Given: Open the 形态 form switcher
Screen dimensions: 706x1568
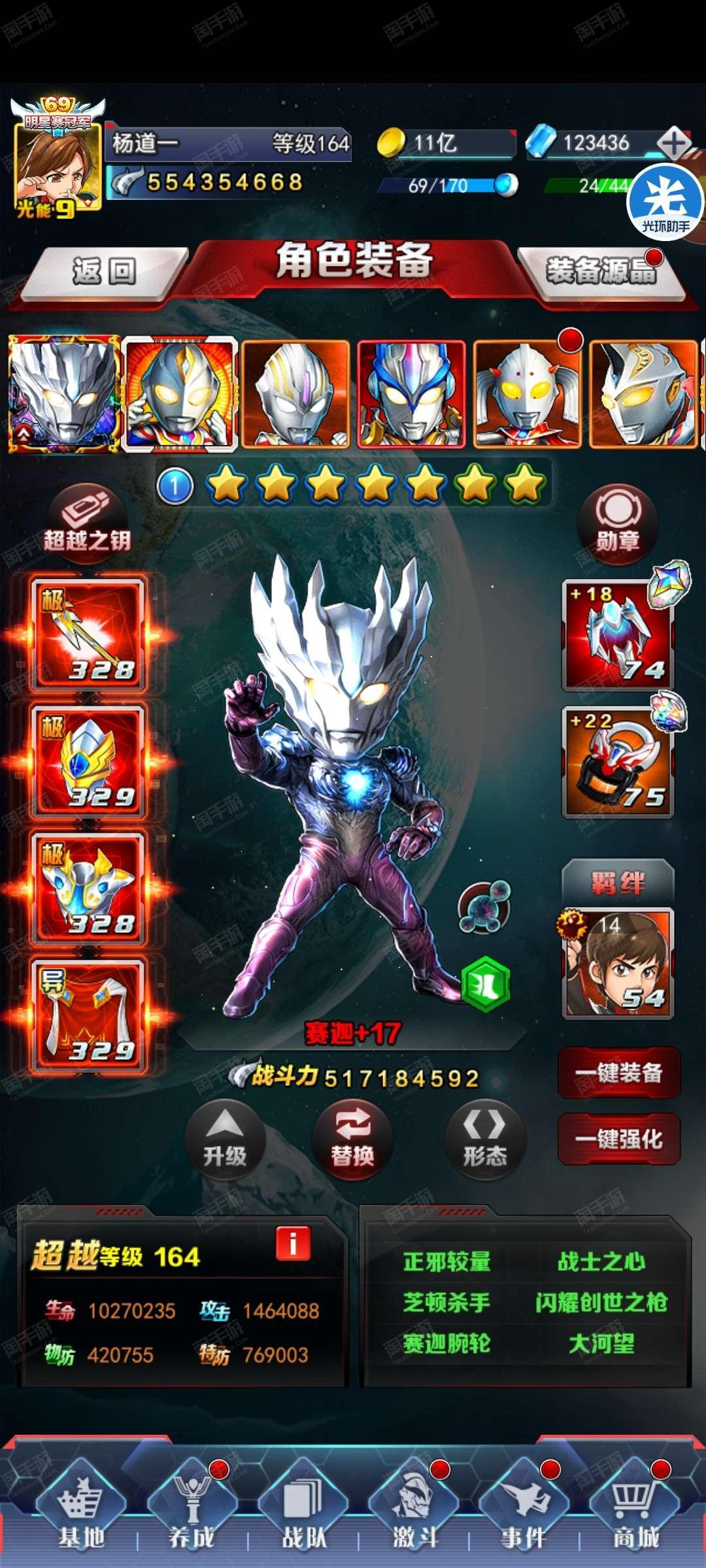Looking at the screenshot, I should [x=484, y=1140].
